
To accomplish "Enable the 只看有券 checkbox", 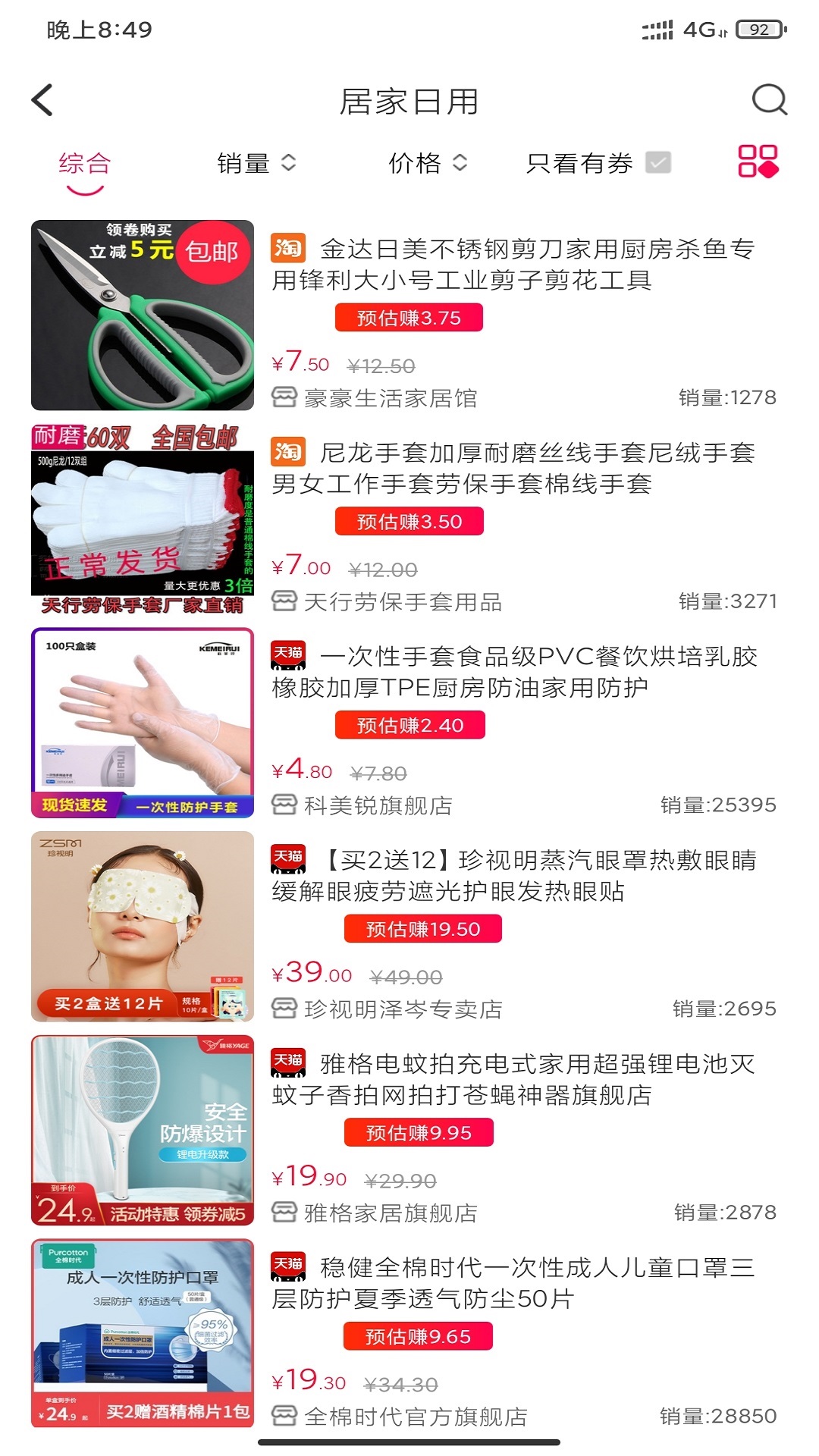I will point(658,161).
